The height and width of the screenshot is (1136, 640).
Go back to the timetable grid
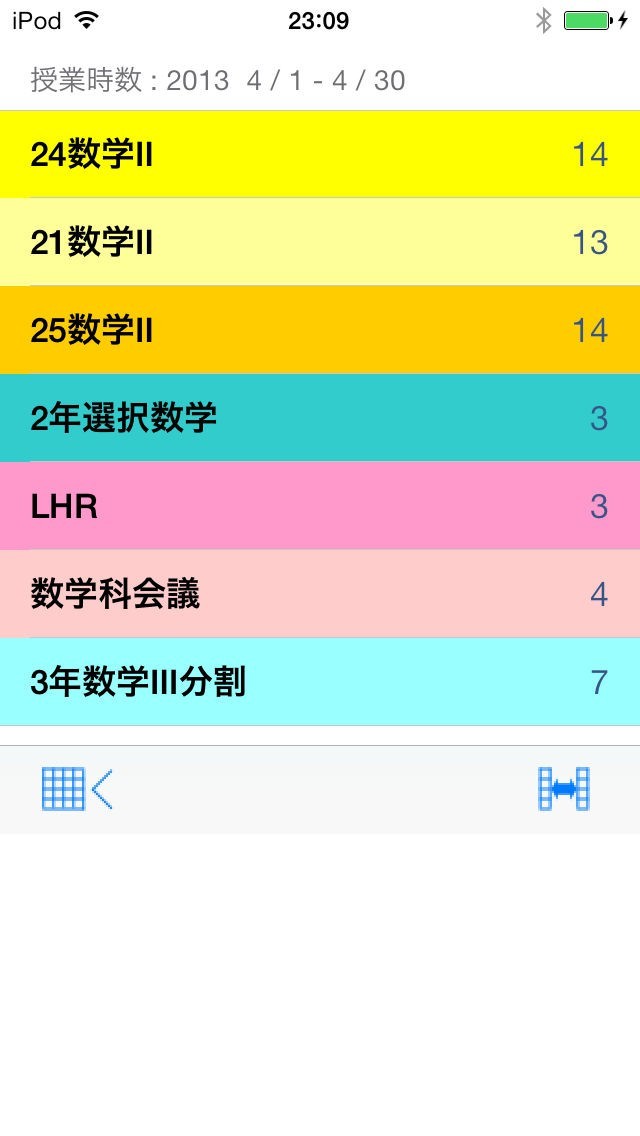[77, 789]
